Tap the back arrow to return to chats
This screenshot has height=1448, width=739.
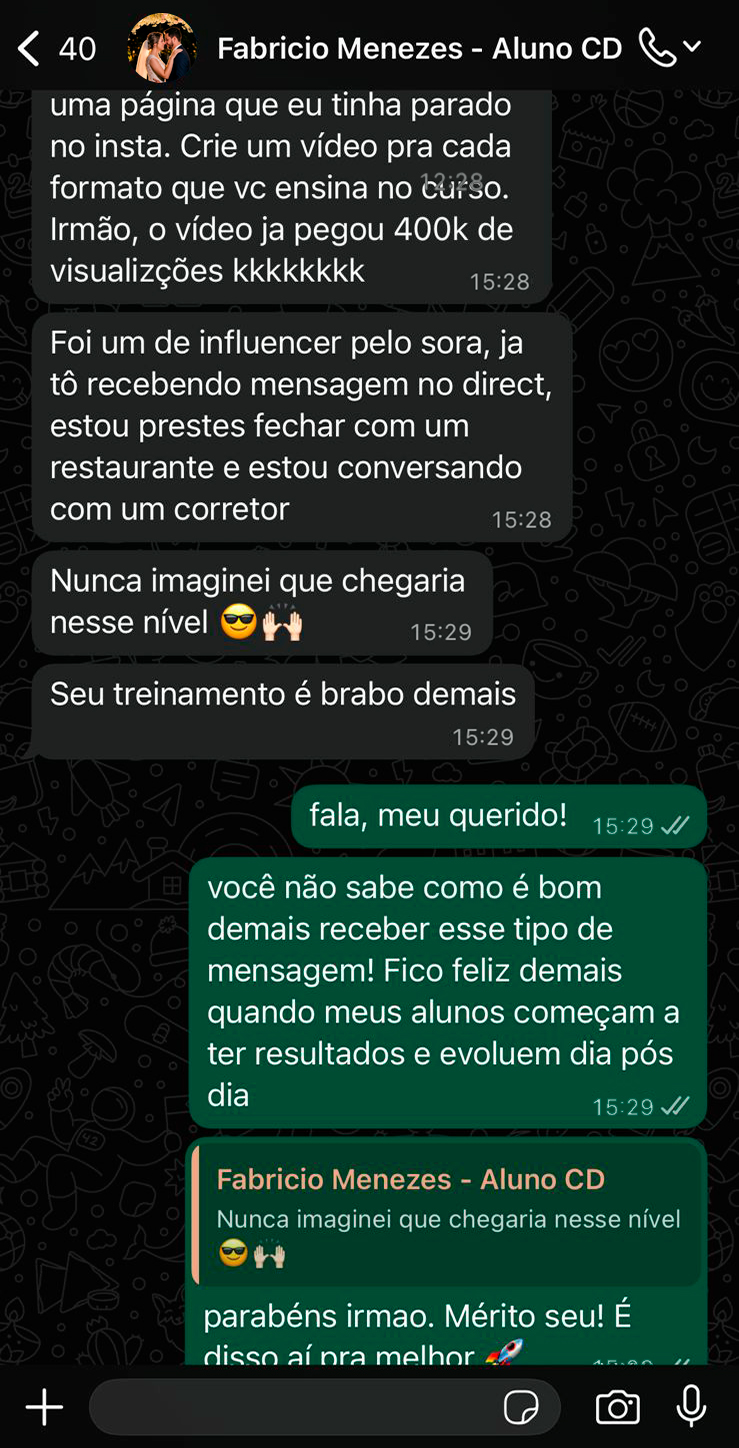click(x=26, y=47)
